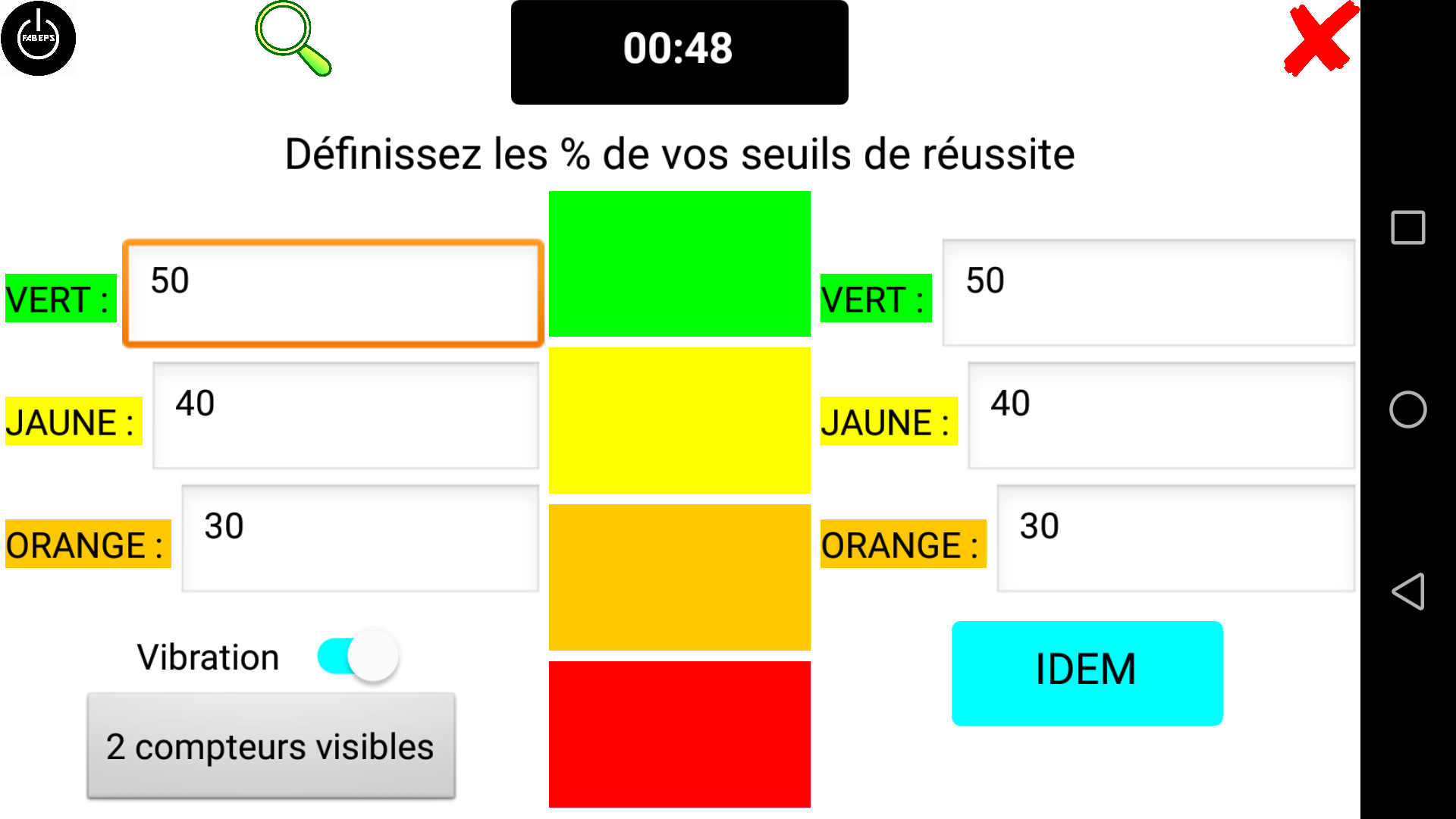Edit the left JAUNE threshold field
The height and width of the screenshot is (819, 1456).
click(x=346, y=416)
